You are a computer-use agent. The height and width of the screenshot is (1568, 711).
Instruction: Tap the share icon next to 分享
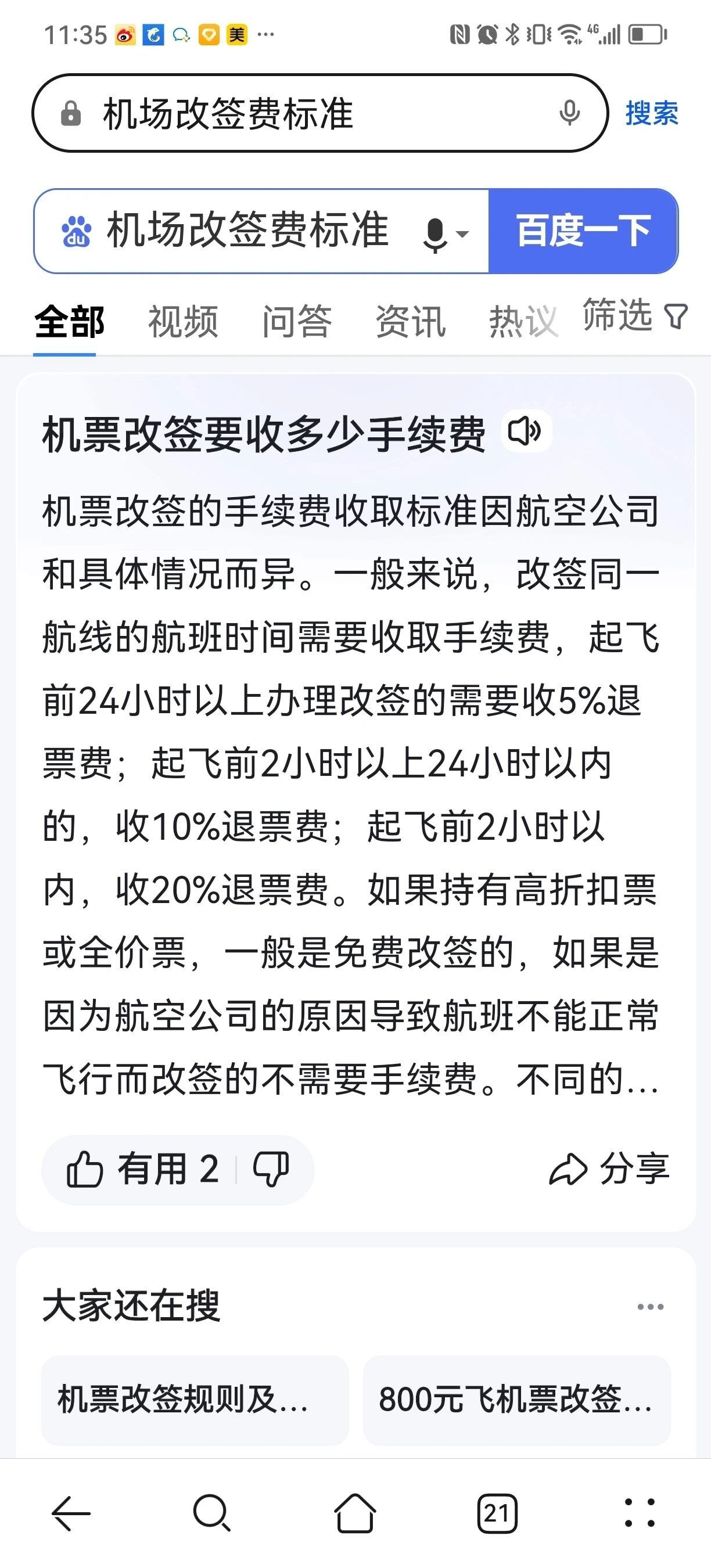[x=569, y=1168]
